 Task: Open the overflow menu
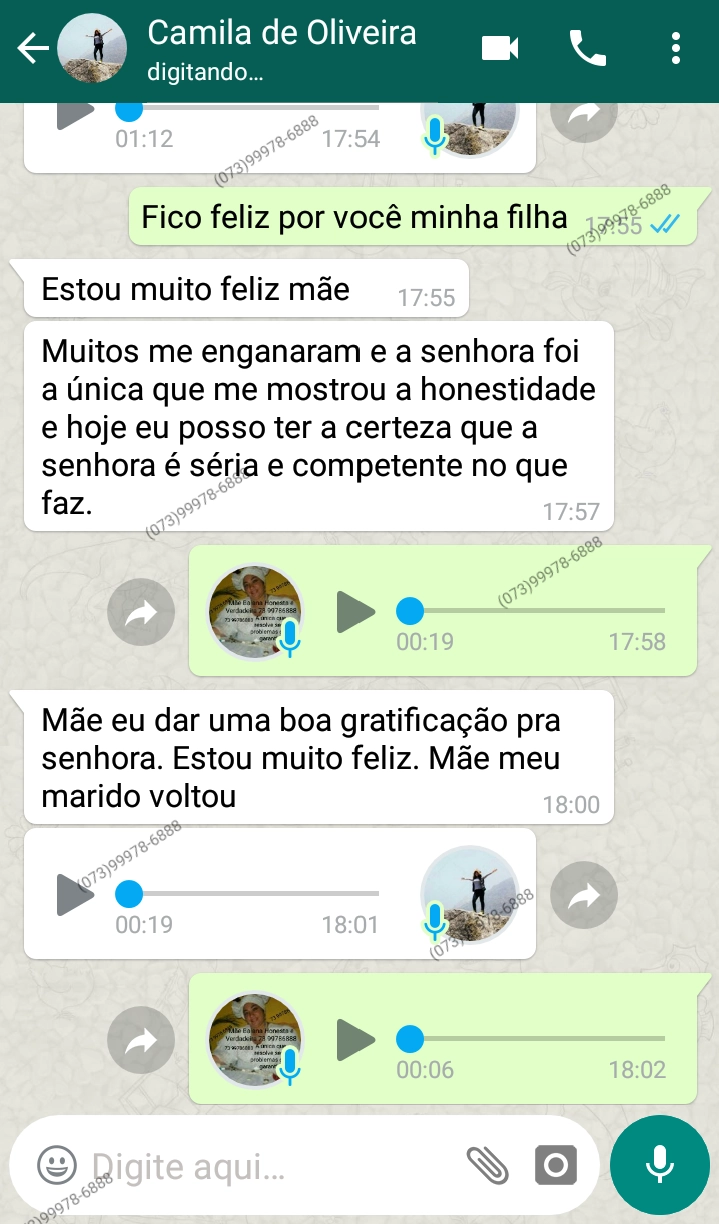(x=677, y=48)
